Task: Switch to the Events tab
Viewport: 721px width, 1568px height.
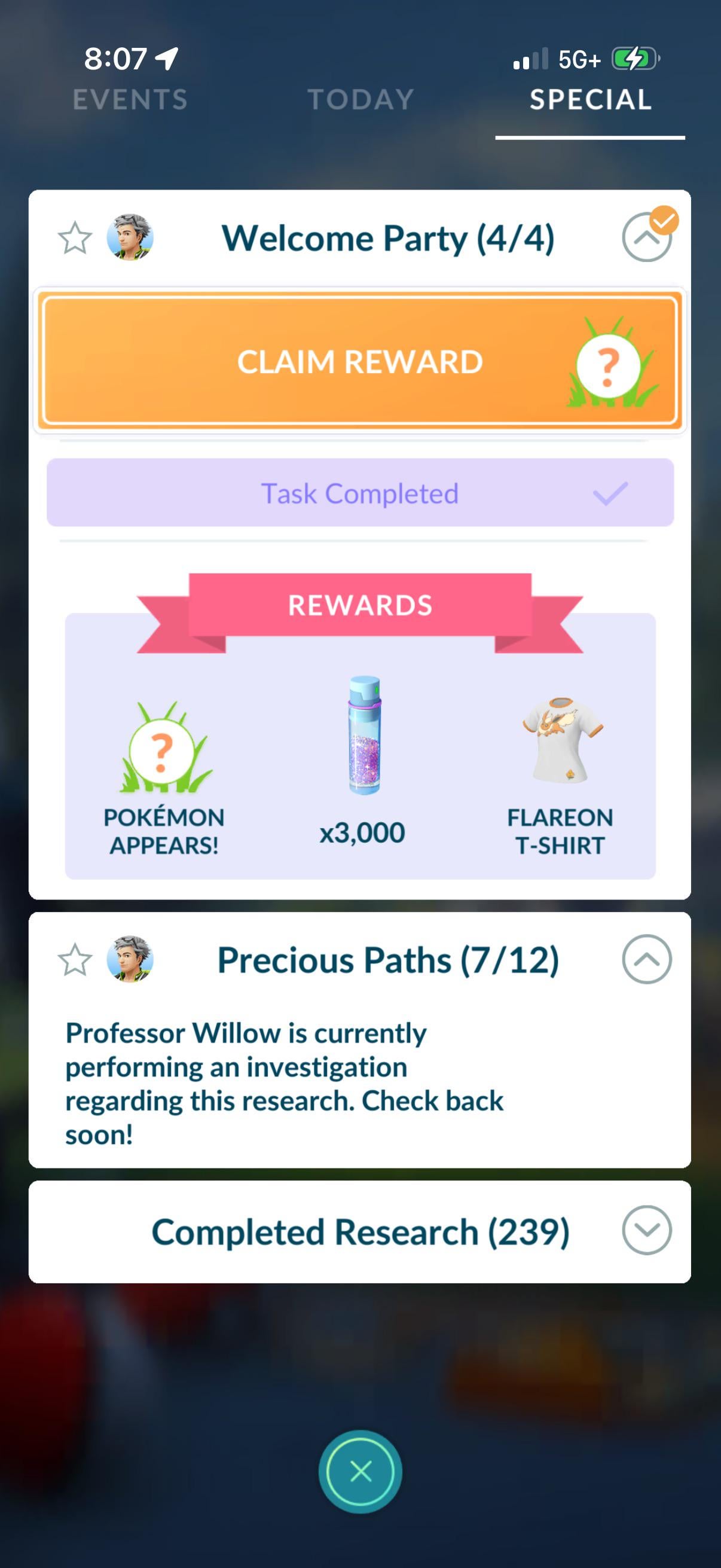Action: click(130, 100)
